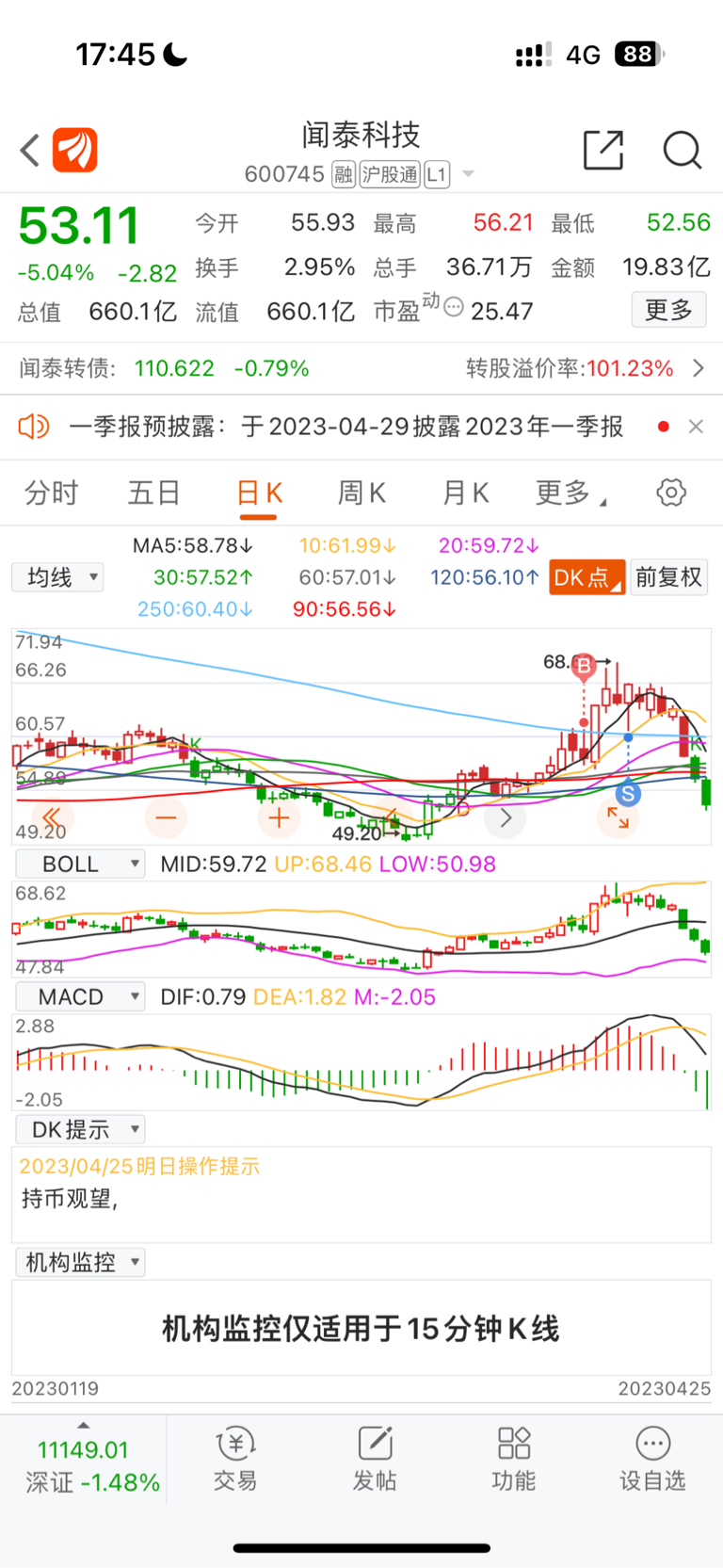Screen dimensions: 723x1568
Task: Write a post via 发帖
Action: (375, 1459)
